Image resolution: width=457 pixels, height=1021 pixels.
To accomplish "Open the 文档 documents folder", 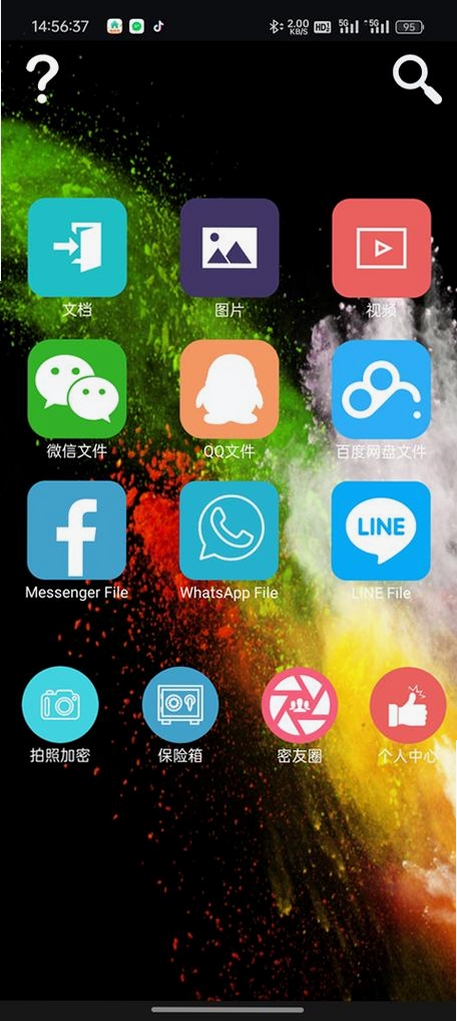I will [x=77, y=247].
